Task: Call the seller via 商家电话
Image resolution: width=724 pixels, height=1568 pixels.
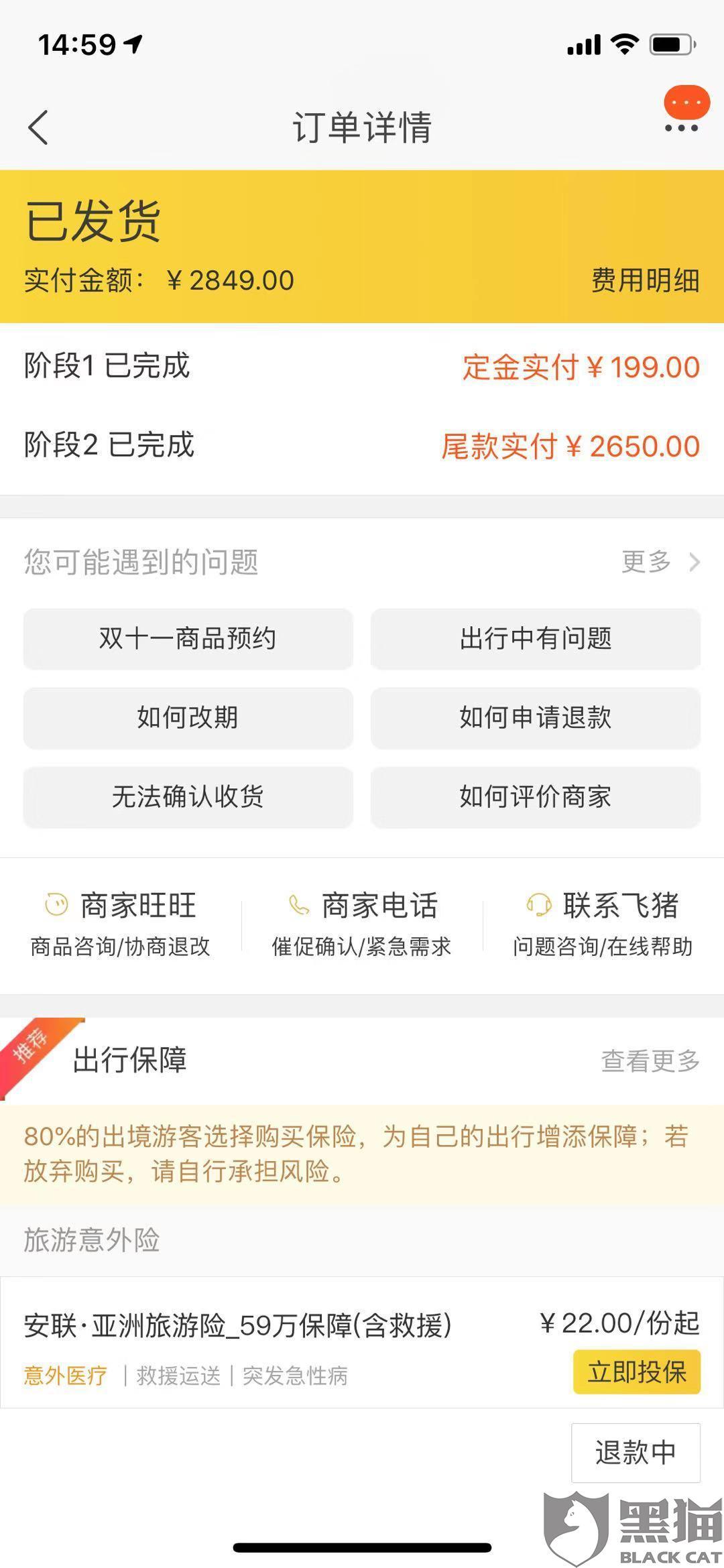Action: click(x=362, y=924)
